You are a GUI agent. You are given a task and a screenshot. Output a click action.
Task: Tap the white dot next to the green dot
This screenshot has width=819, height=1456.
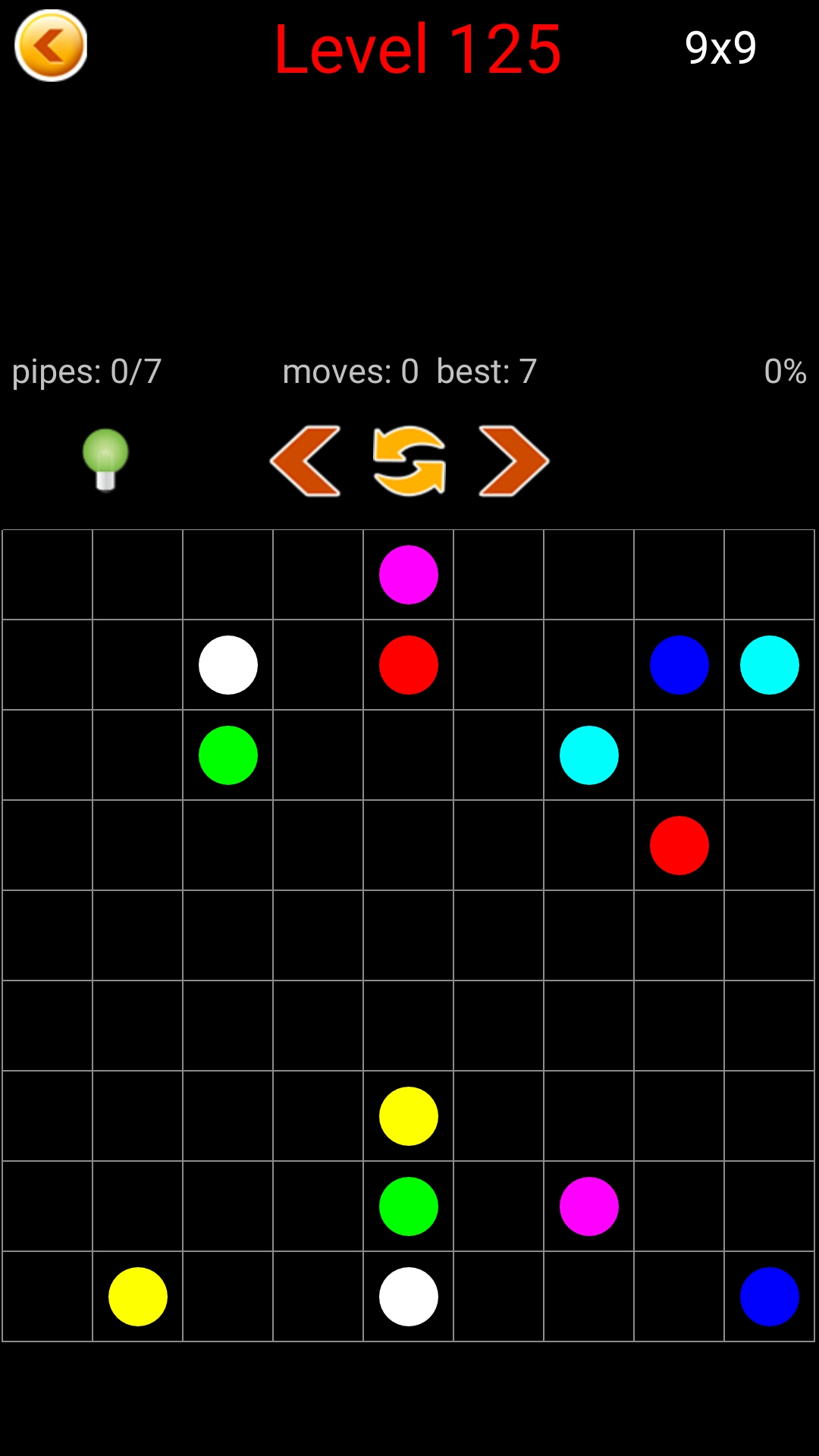coord(228,665)
